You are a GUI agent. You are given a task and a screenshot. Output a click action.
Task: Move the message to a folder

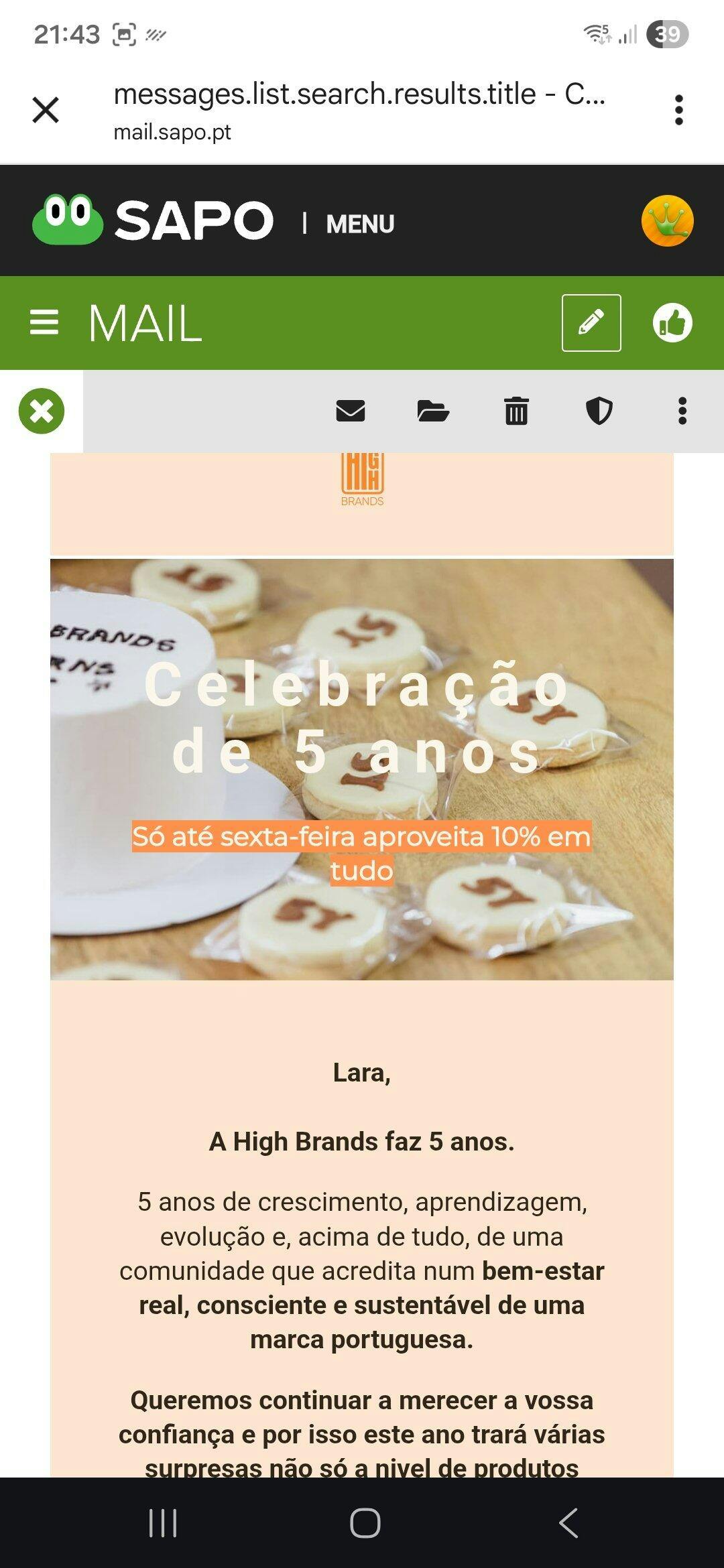433,411
